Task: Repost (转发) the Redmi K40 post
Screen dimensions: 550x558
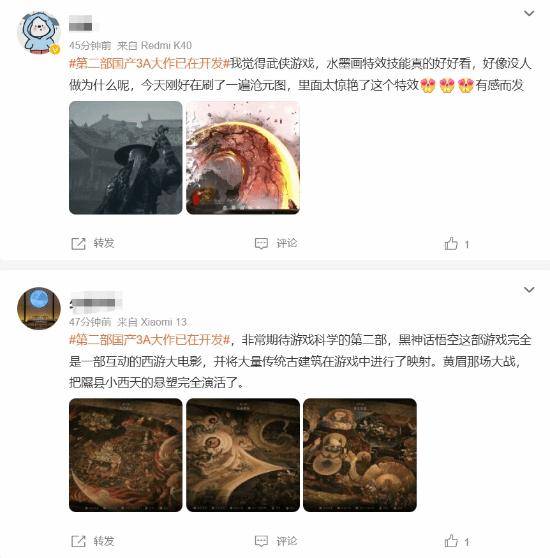Action: [93, 243]
